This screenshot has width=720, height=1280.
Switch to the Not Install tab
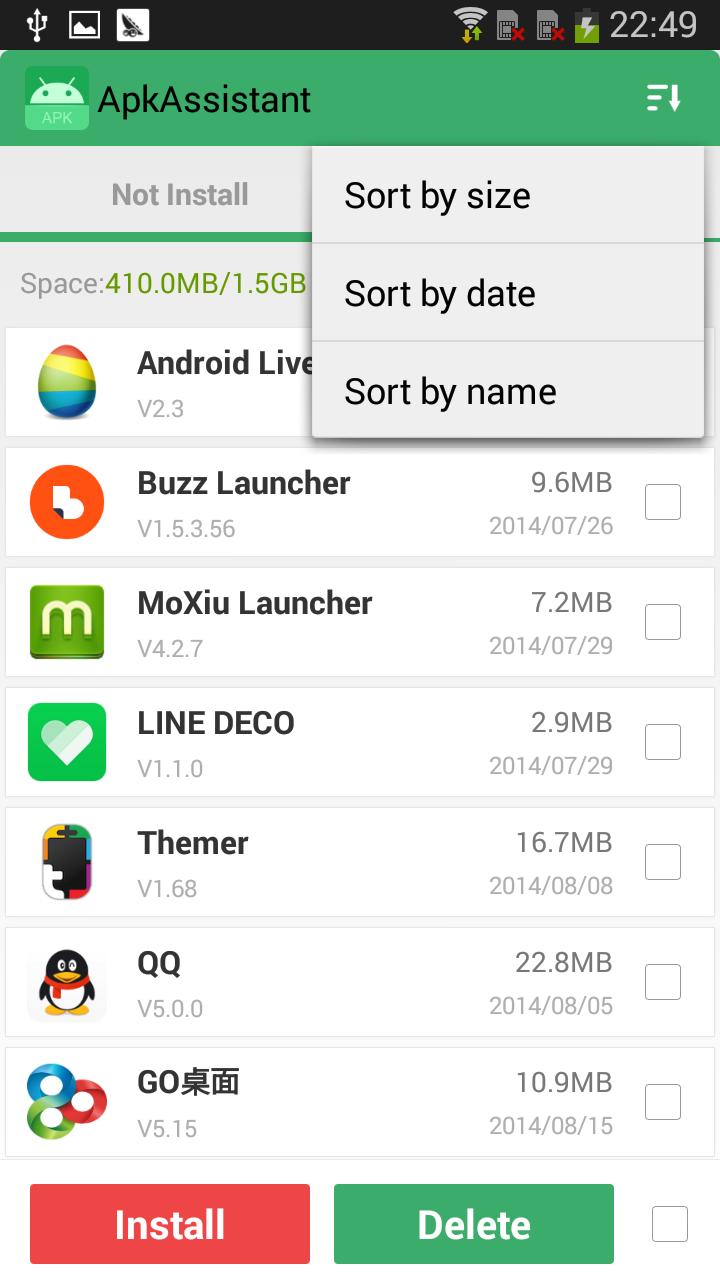click(x=179, y=195)
